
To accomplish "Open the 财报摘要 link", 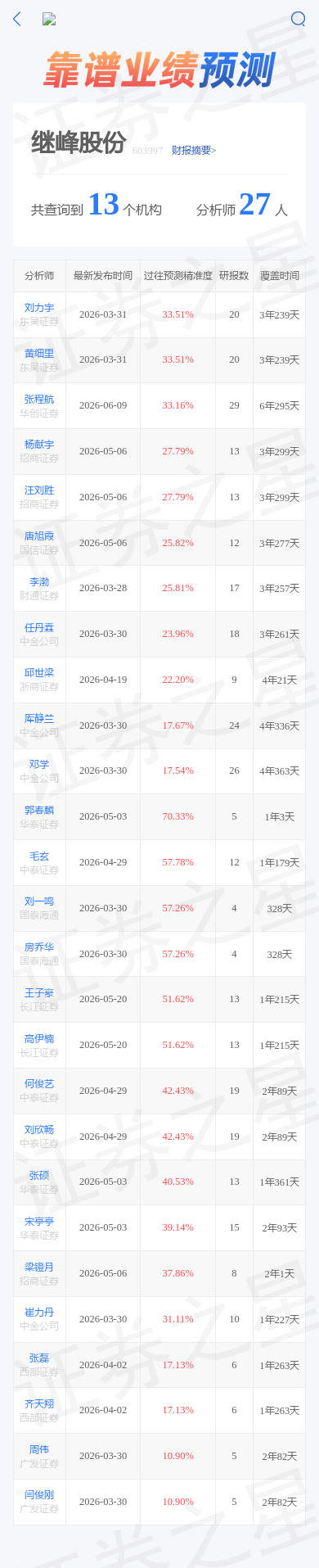I will coord(194,151).
